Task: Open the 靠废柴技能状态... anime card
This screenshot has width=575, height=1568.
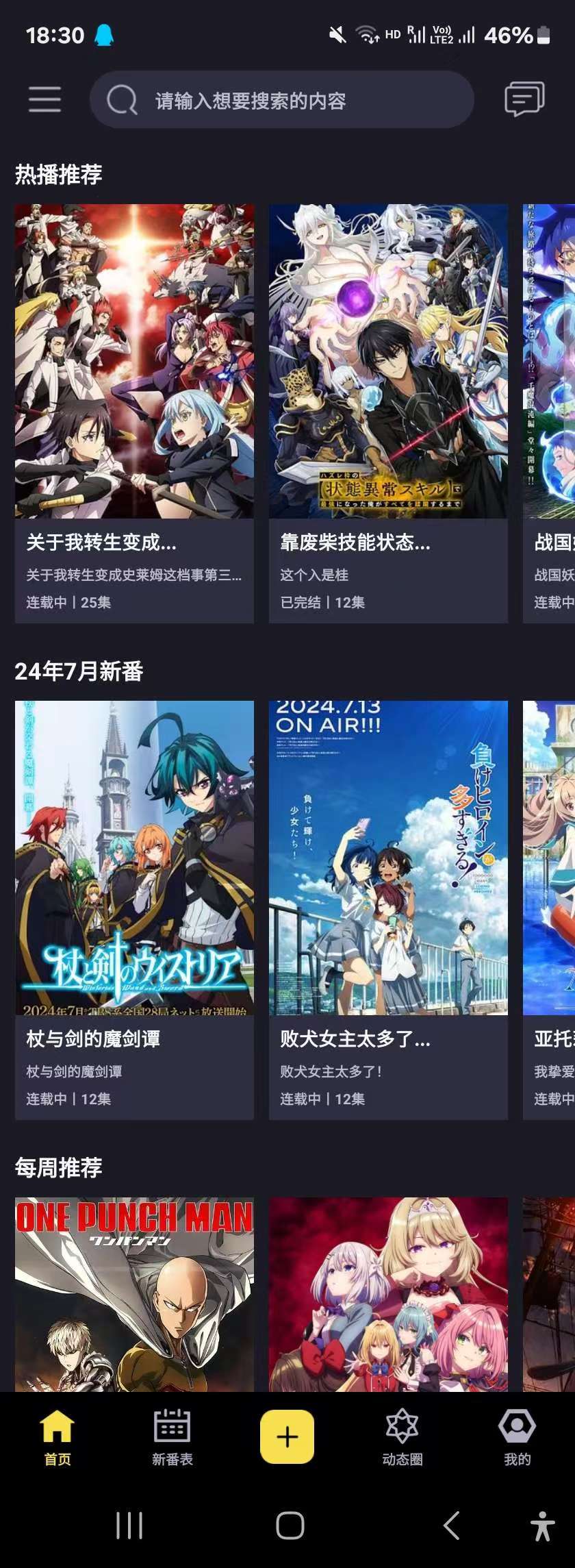Action: pyautogui.click(x=388, y=413)
